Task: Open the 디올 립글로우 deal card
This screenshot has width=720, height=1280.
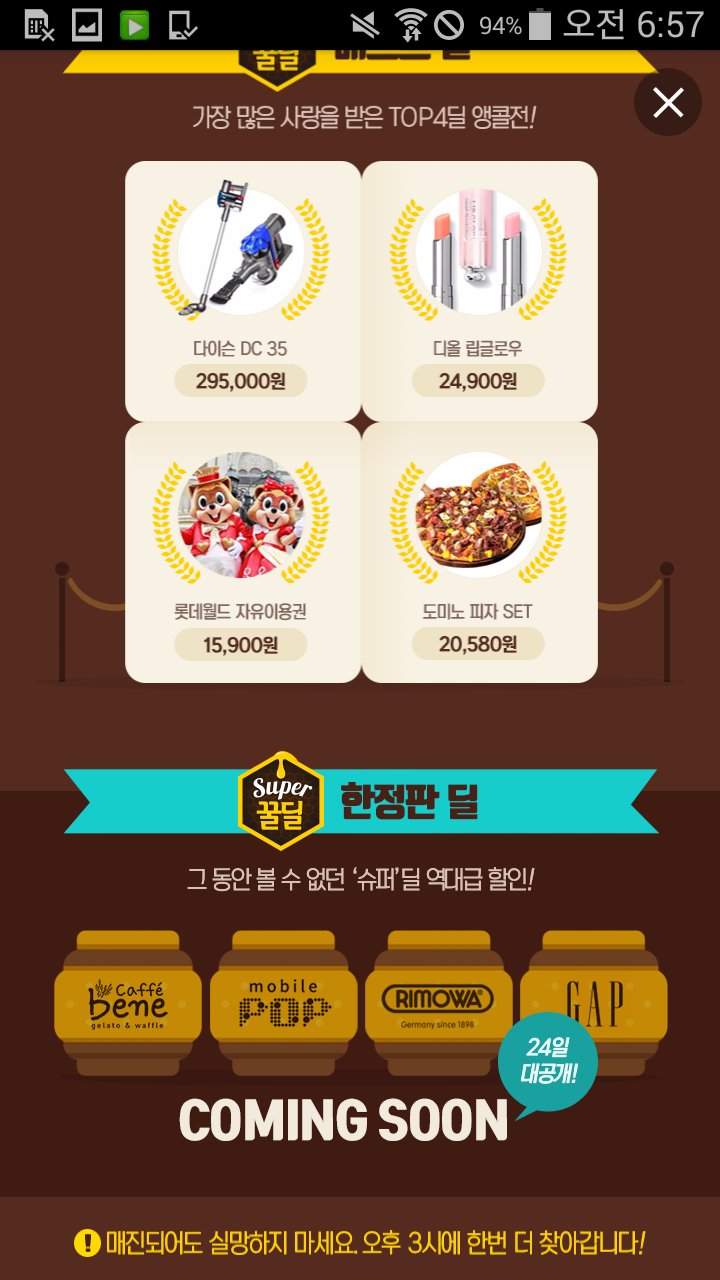Action: pos(480,291)
